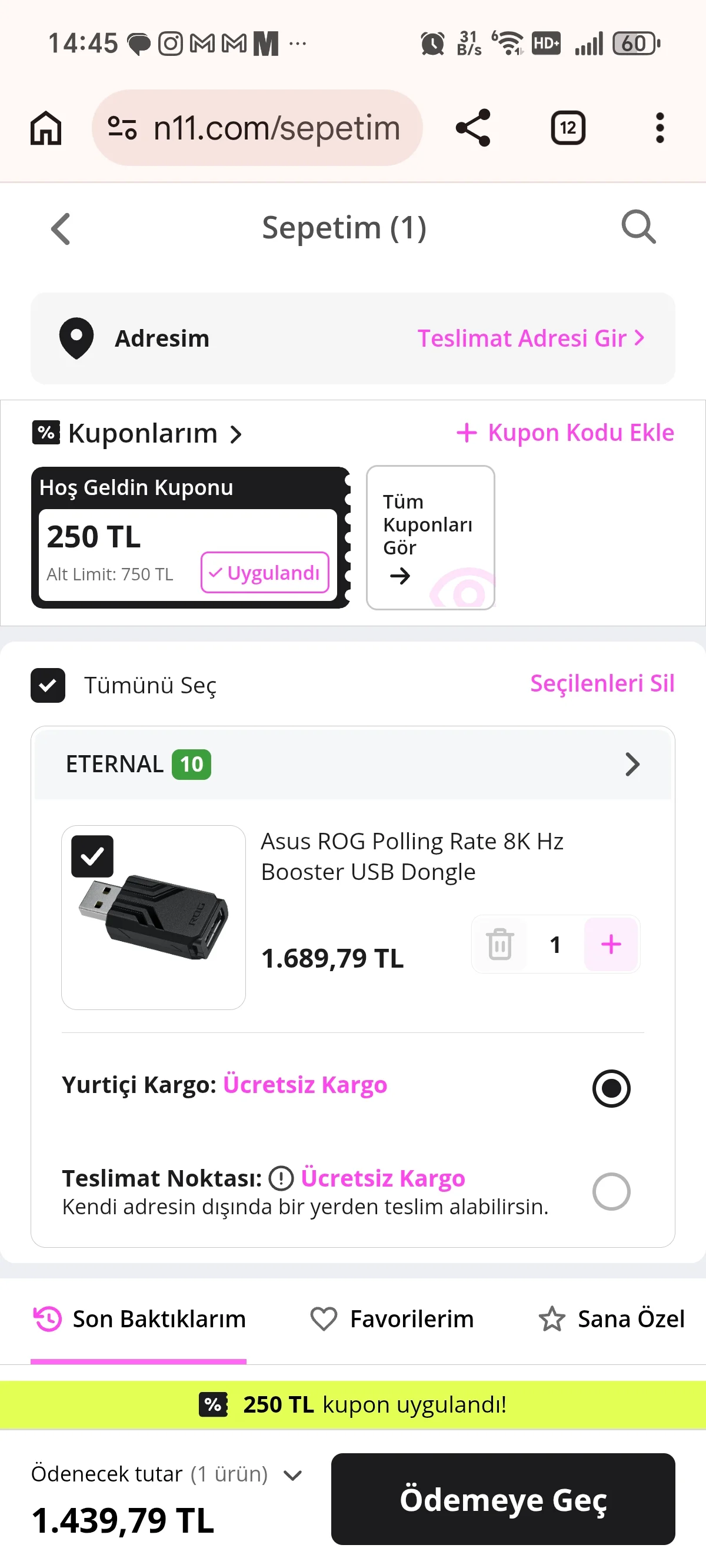Select Yurtiçi Kargo delivery option

coord(611,1088)
